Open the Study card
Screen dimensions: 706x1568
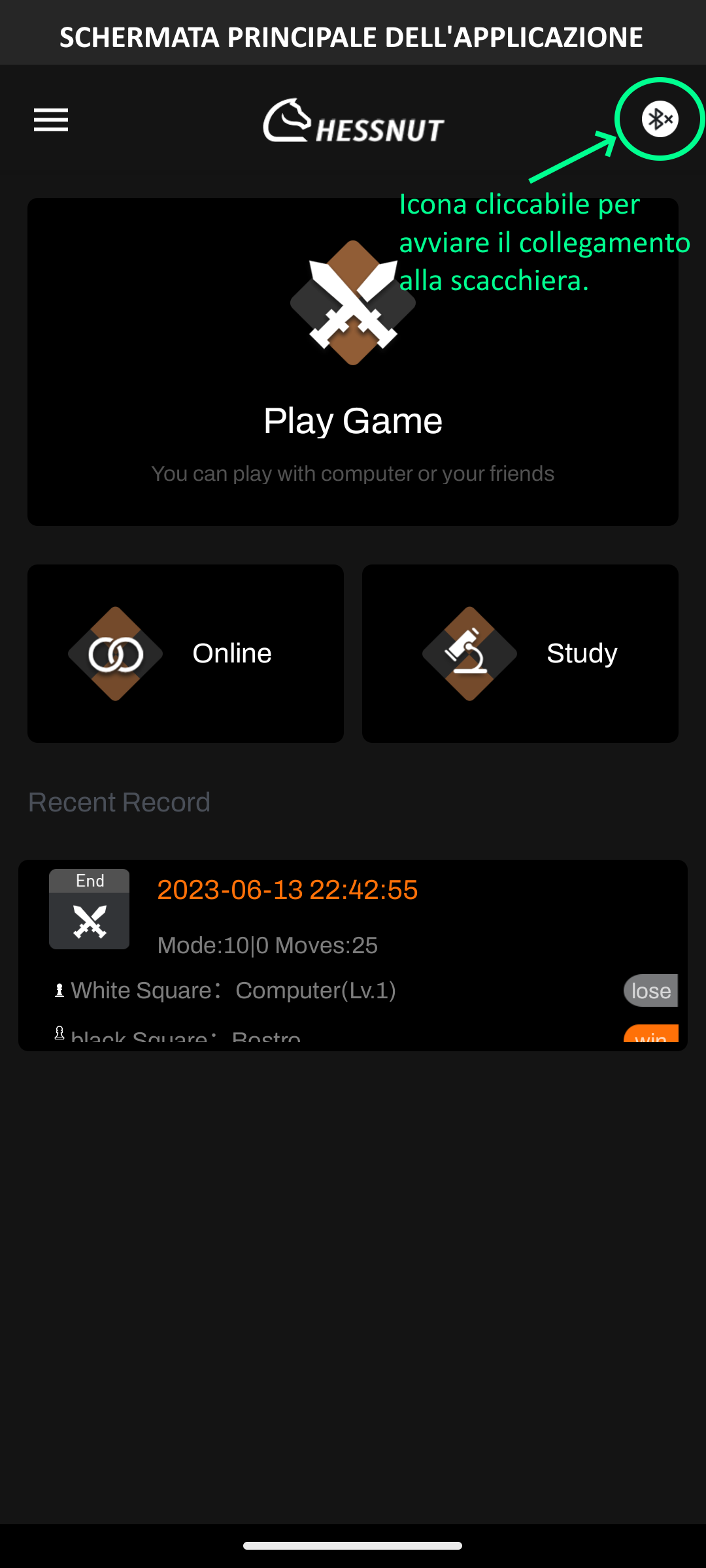click(x=520, y=653)
